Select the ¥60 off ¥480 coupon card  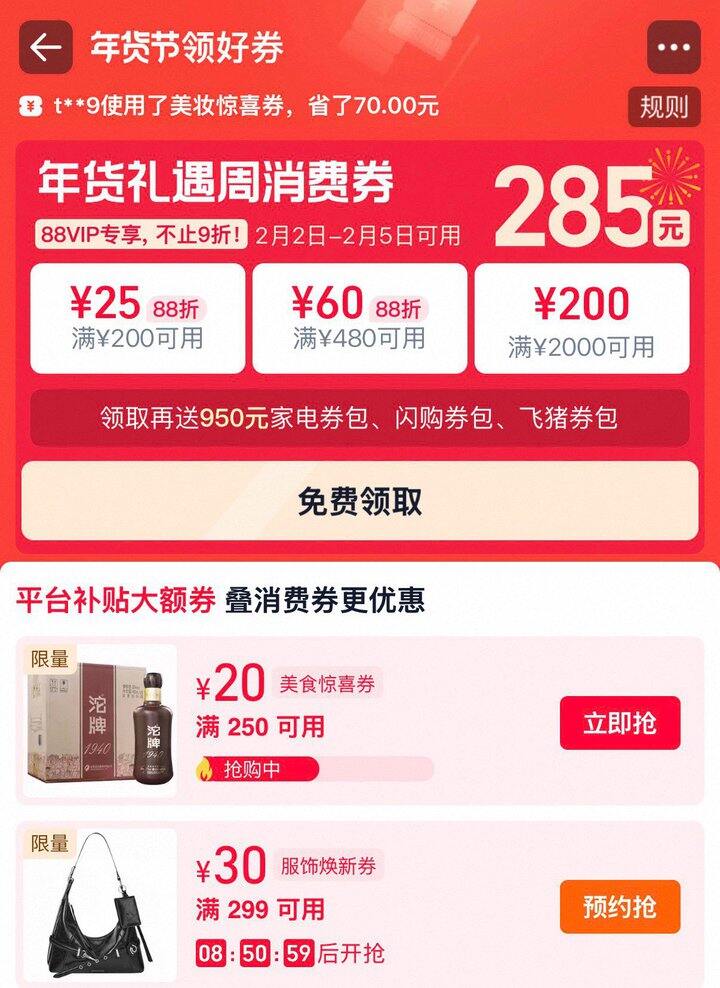coord(360,318)
